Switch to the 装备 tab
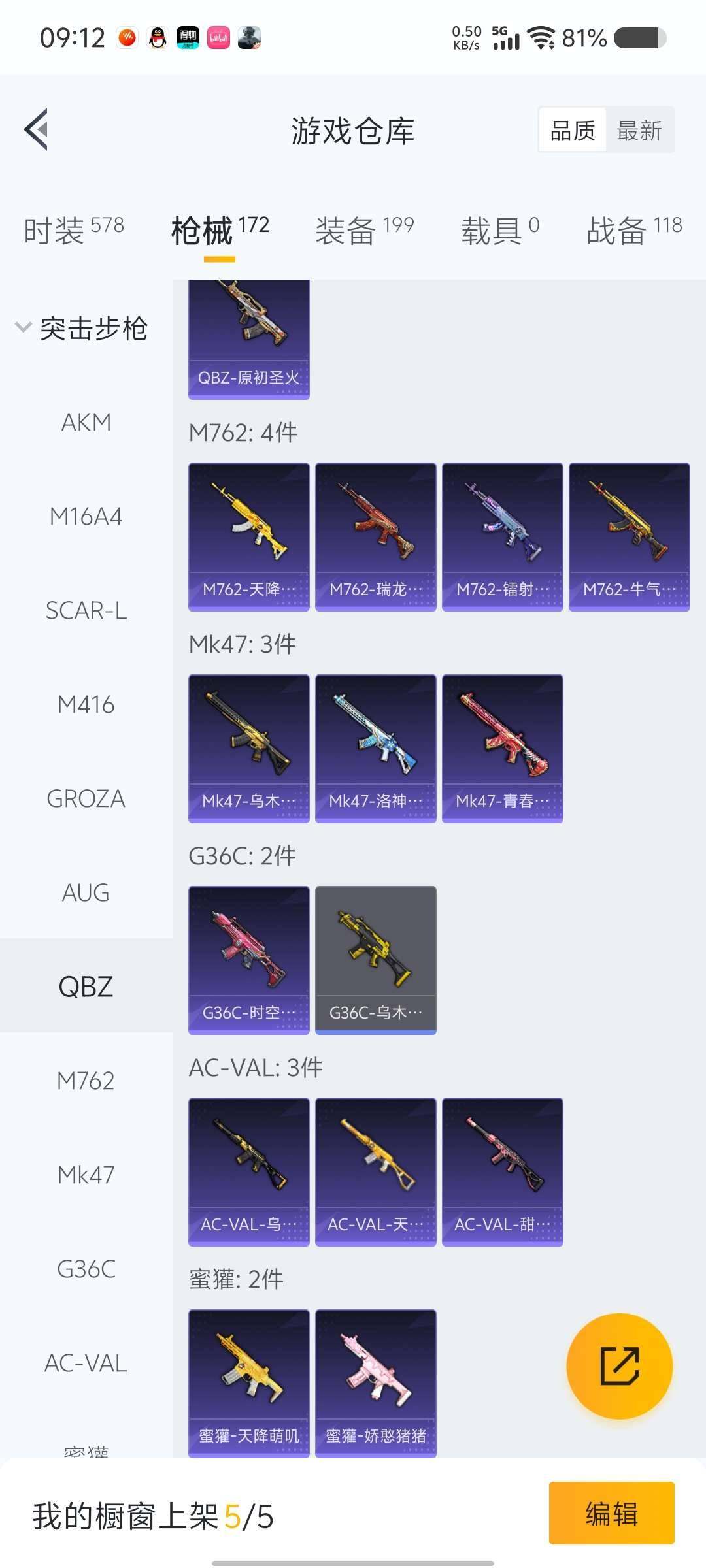Image resolution: width=706 pixels, height=1568 pixels. coord(364,230)
